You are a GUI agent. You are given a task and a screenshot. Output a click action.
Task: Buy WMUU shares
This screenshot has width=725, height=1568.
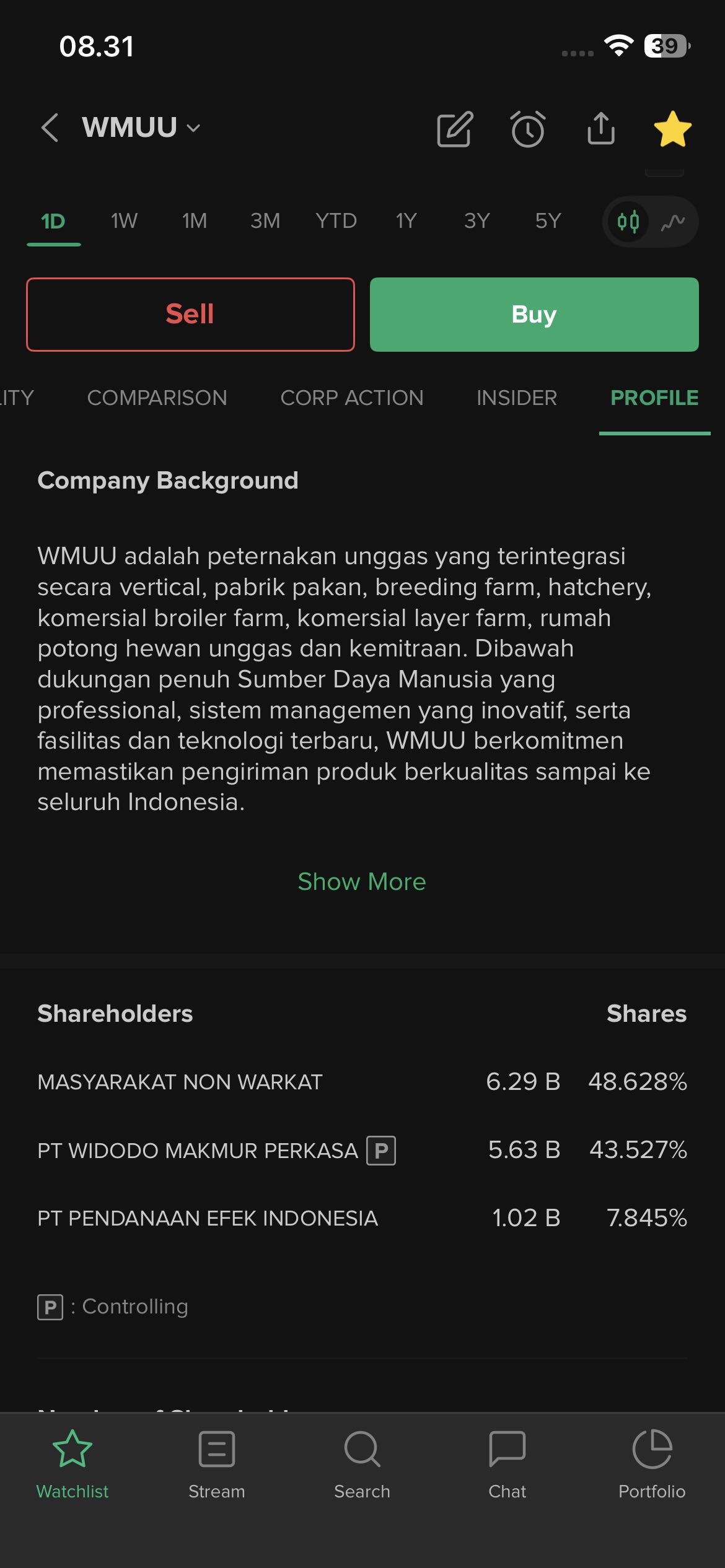(x=534, y=314)
